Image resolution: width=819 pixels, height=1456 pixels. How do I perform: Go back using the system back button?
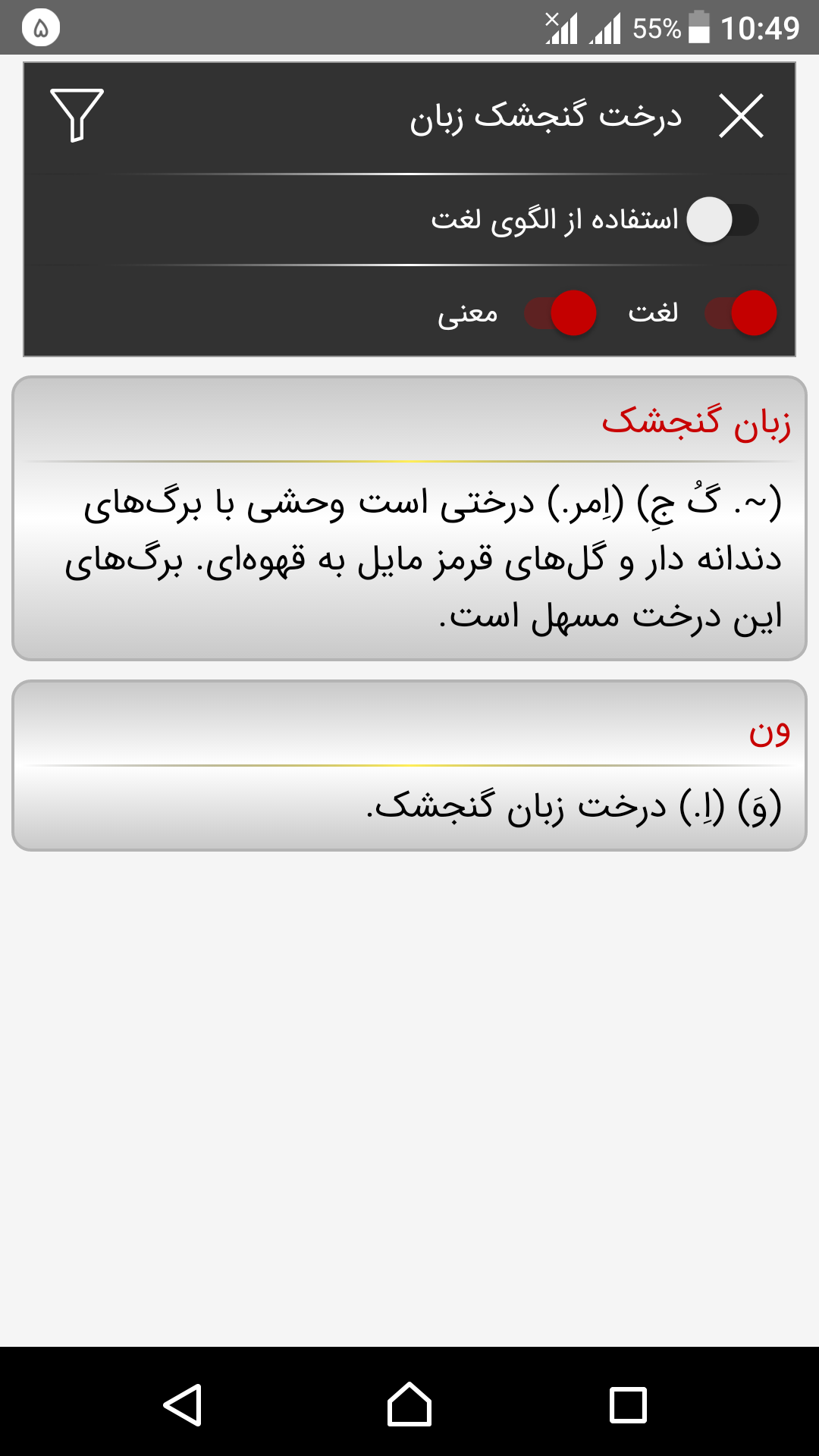point(183,1404)
